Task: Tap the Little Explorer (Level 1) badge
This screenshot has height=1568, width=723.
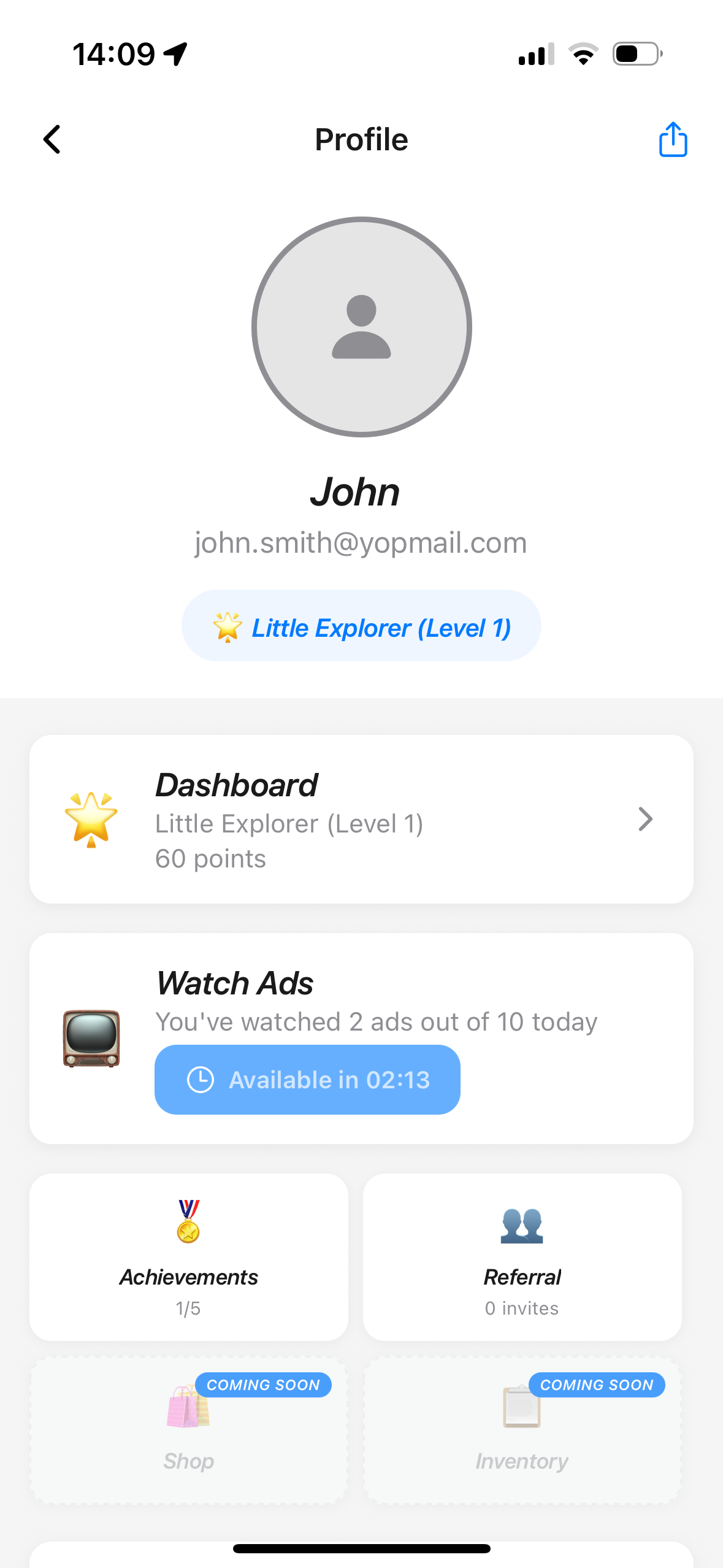Action: [361, 626]
